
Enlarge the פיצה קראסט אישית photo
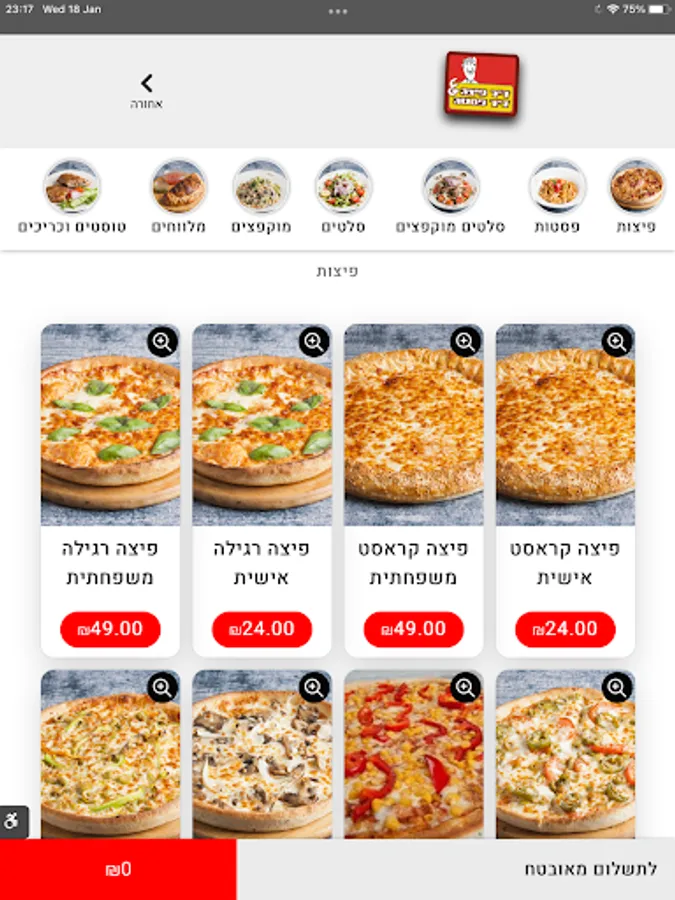point(617,342)
